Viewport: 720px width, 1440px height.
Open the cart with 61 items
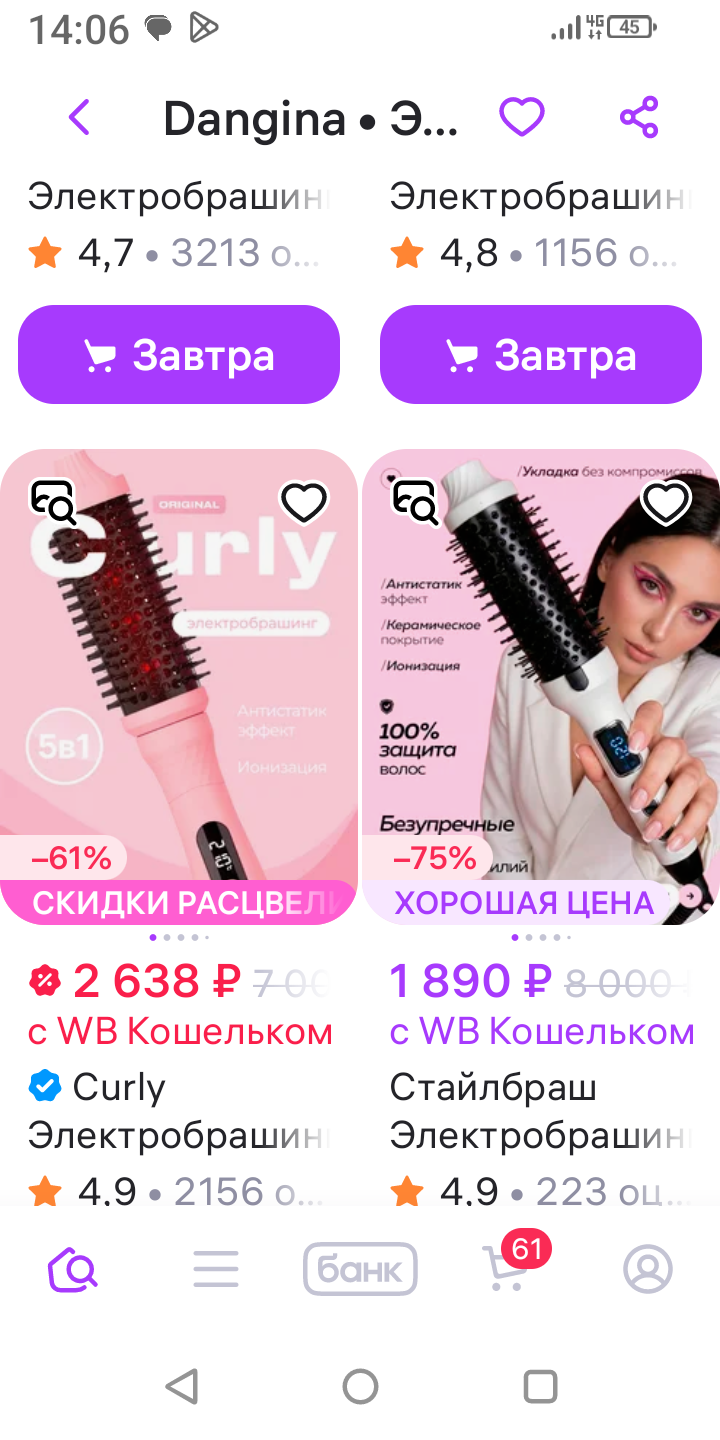tap(506, 1268)
